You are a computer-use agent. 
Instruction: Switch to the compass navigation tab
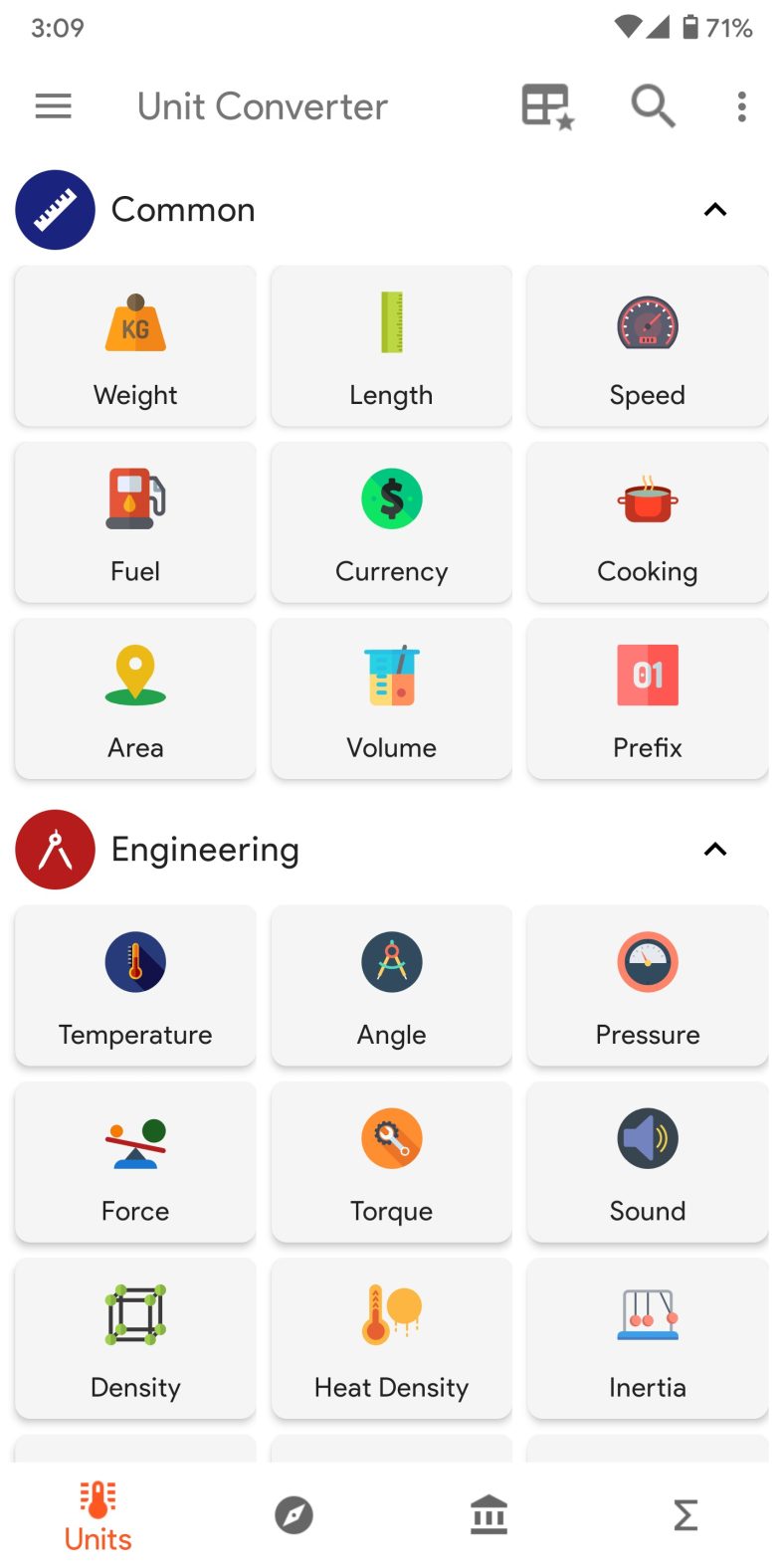pos(294,1515)
